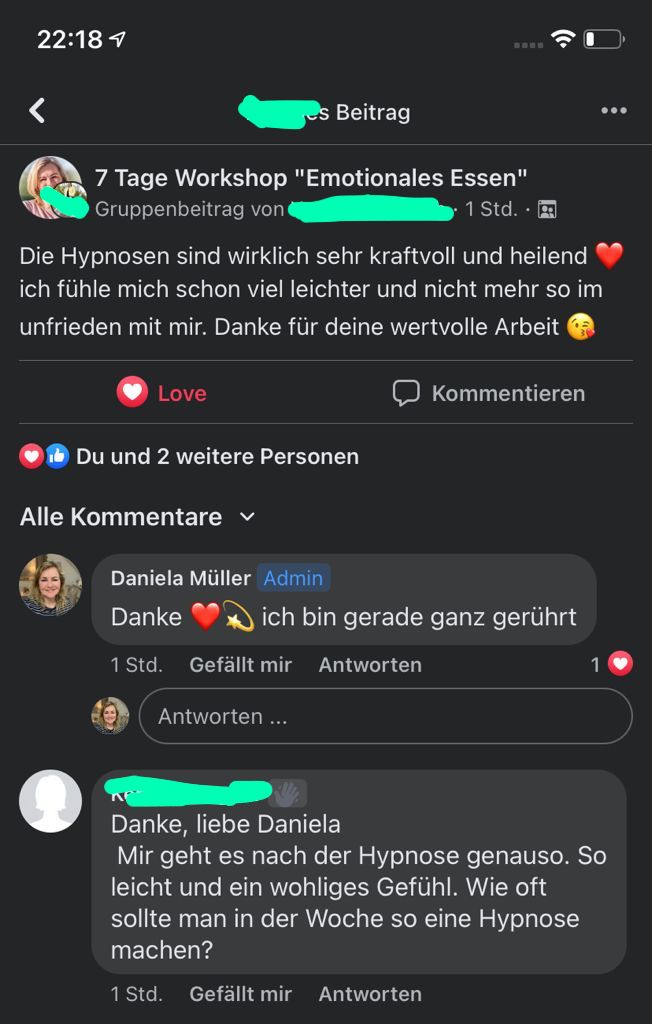Open the group "7 Tage Workshop Emotionales Essen"
This screenshot has height=1024, width=652.
[311, 178]
